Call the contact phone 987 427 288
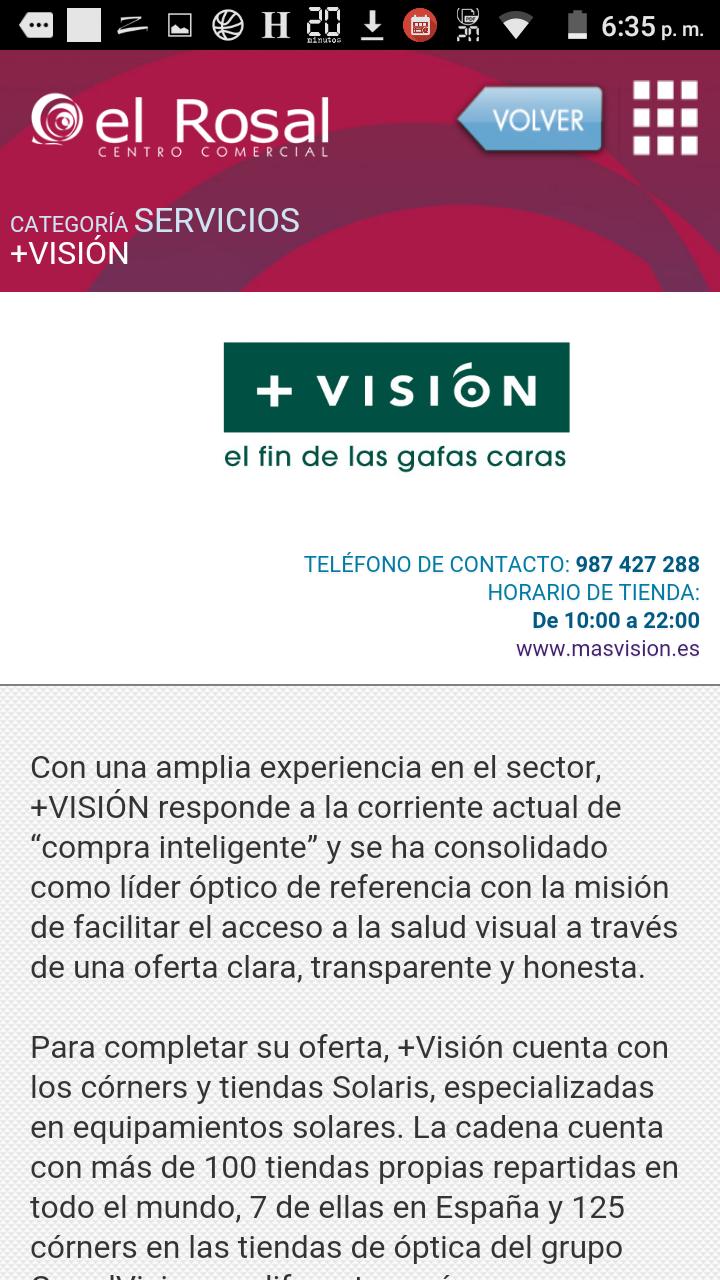The image size is (720, 1280). click(x=637, y=564)
